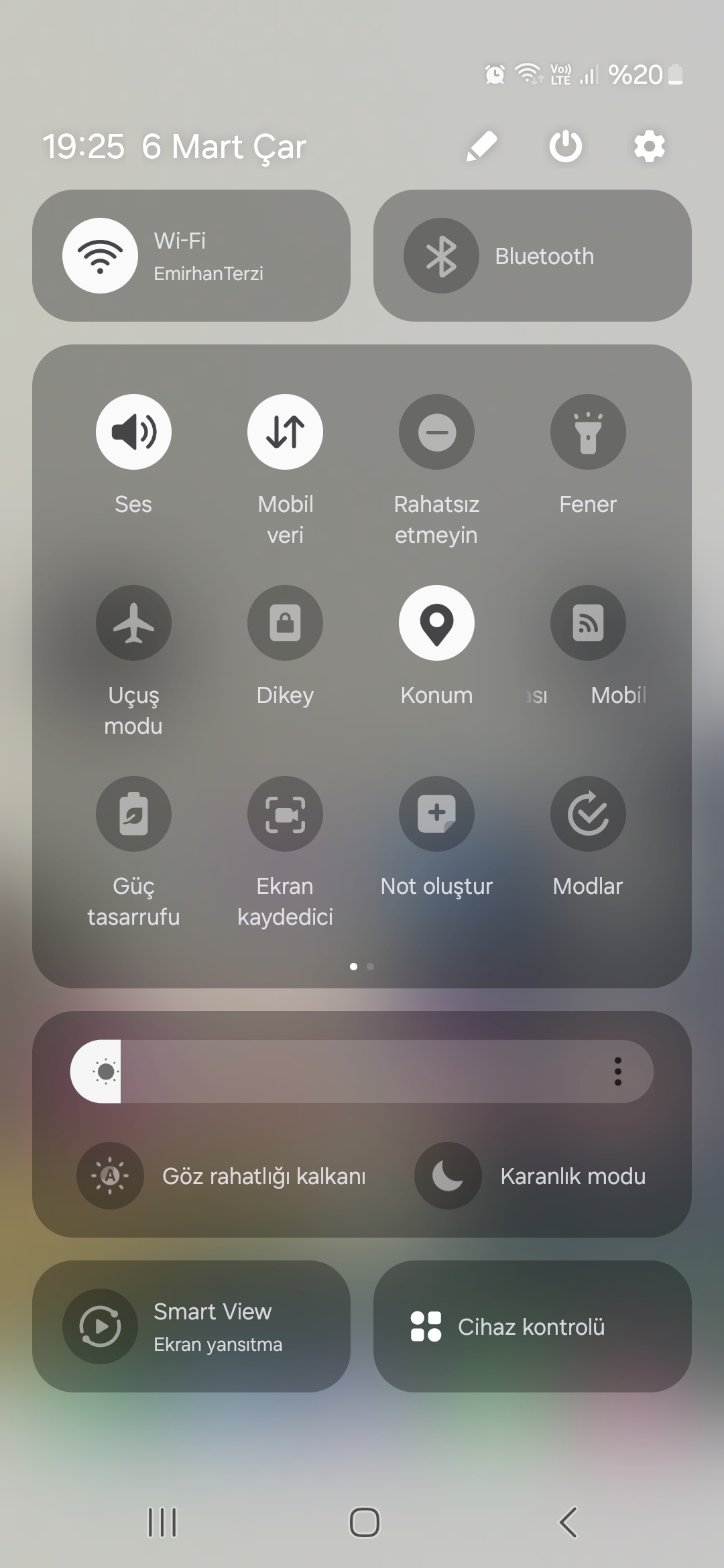Turn on Karanlık modu

coord(530,1175)
